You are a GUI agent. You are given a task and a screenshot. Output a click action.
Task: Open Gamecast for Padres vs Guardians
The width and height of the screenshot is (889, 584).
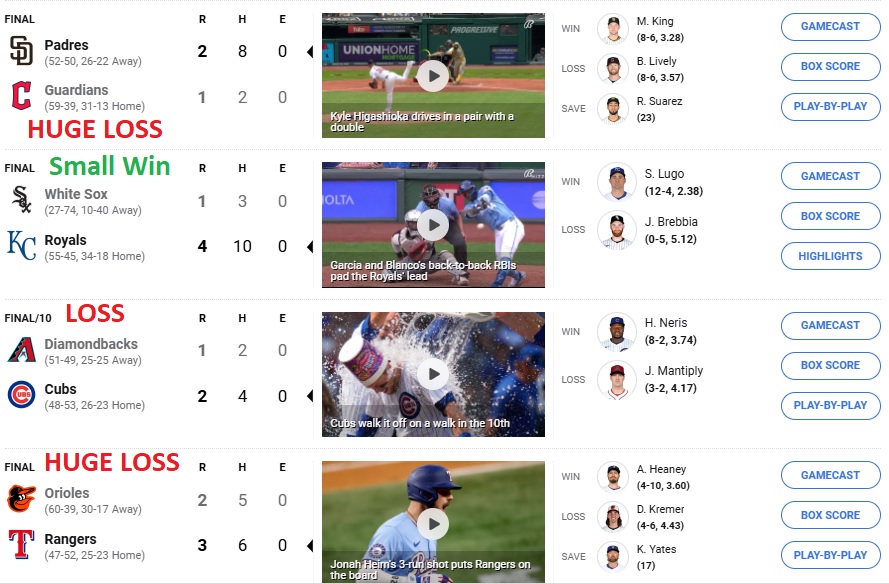click(x=830, y=26)
